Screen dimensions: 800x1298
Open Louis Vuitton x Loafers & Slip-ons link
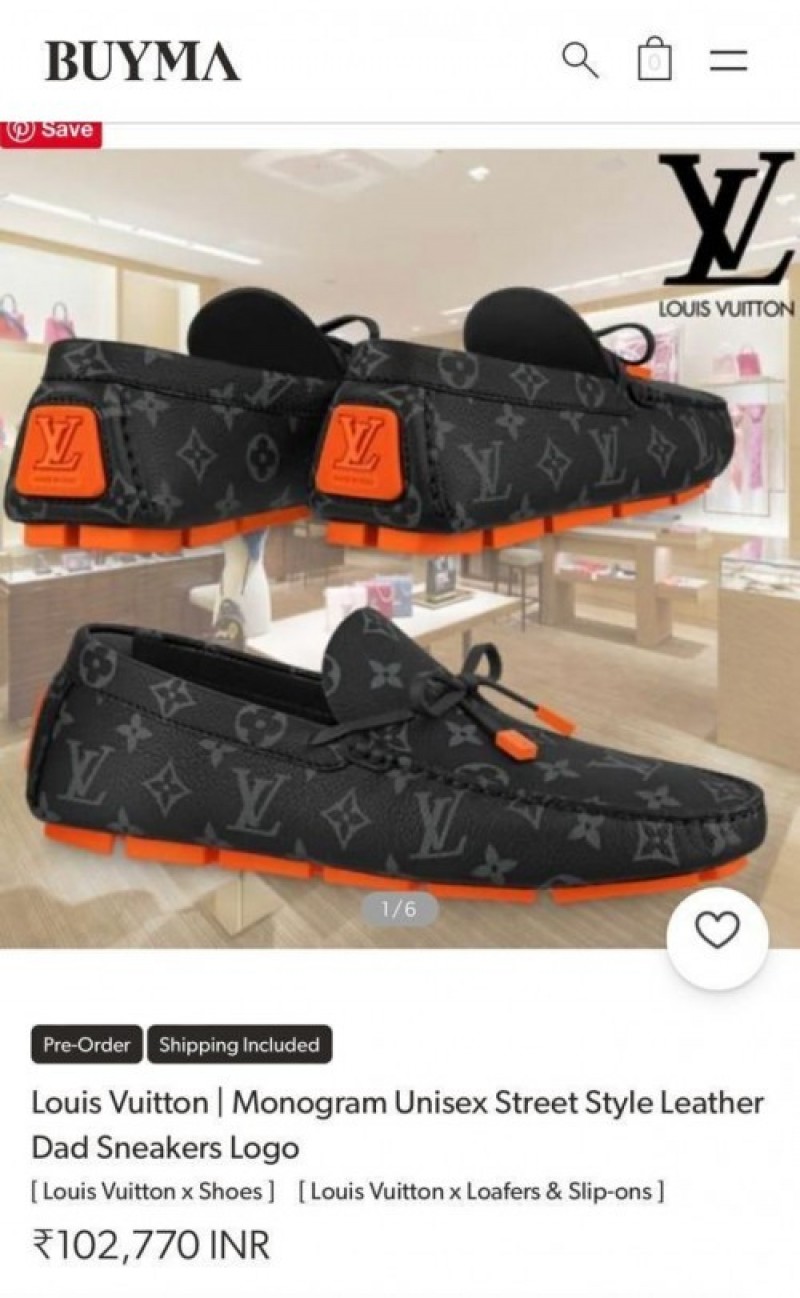click(481, 1191)
